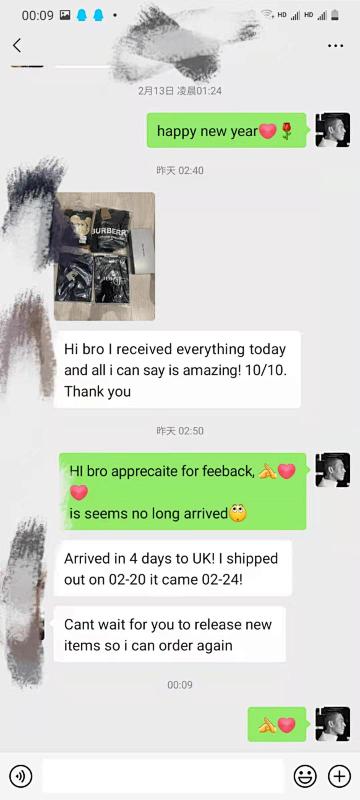Open the three-dot chat options menu
Screen dimensions: 360x800
pos(336,46)
